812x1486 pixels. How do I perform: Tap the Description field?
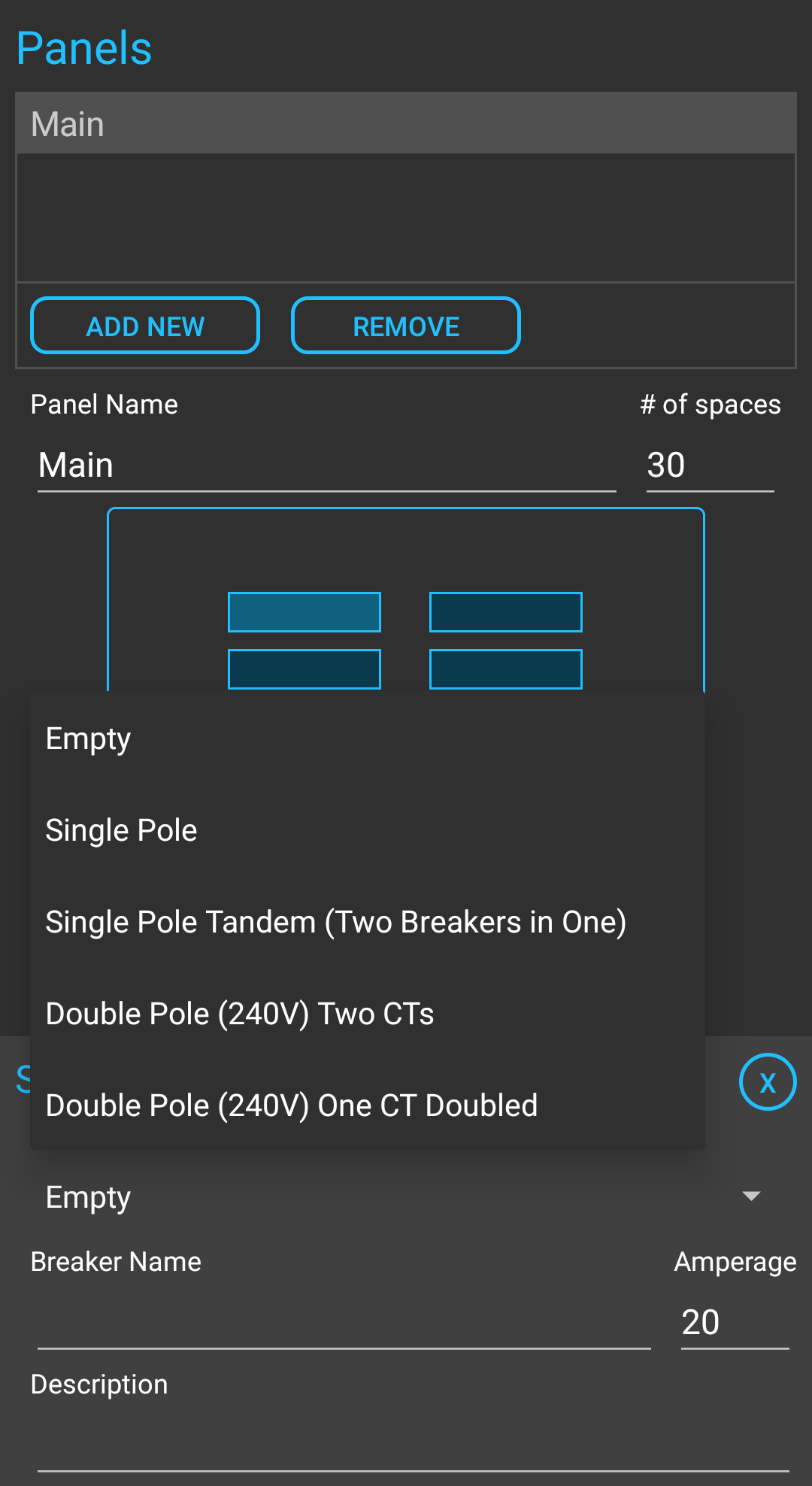(x=414, y=1444)
